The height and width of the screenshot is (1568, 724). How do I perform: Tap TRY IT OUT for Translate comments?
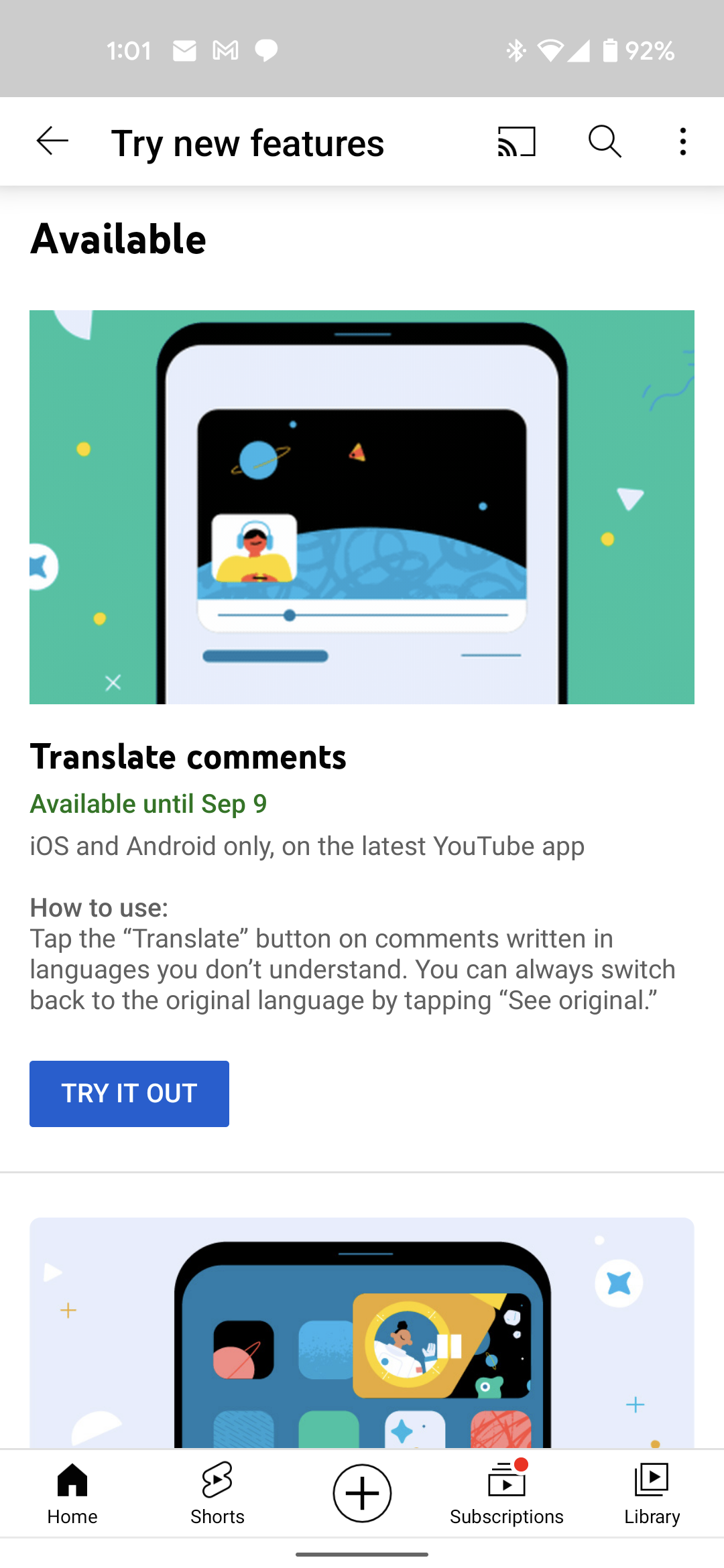tap(129, 1094)
